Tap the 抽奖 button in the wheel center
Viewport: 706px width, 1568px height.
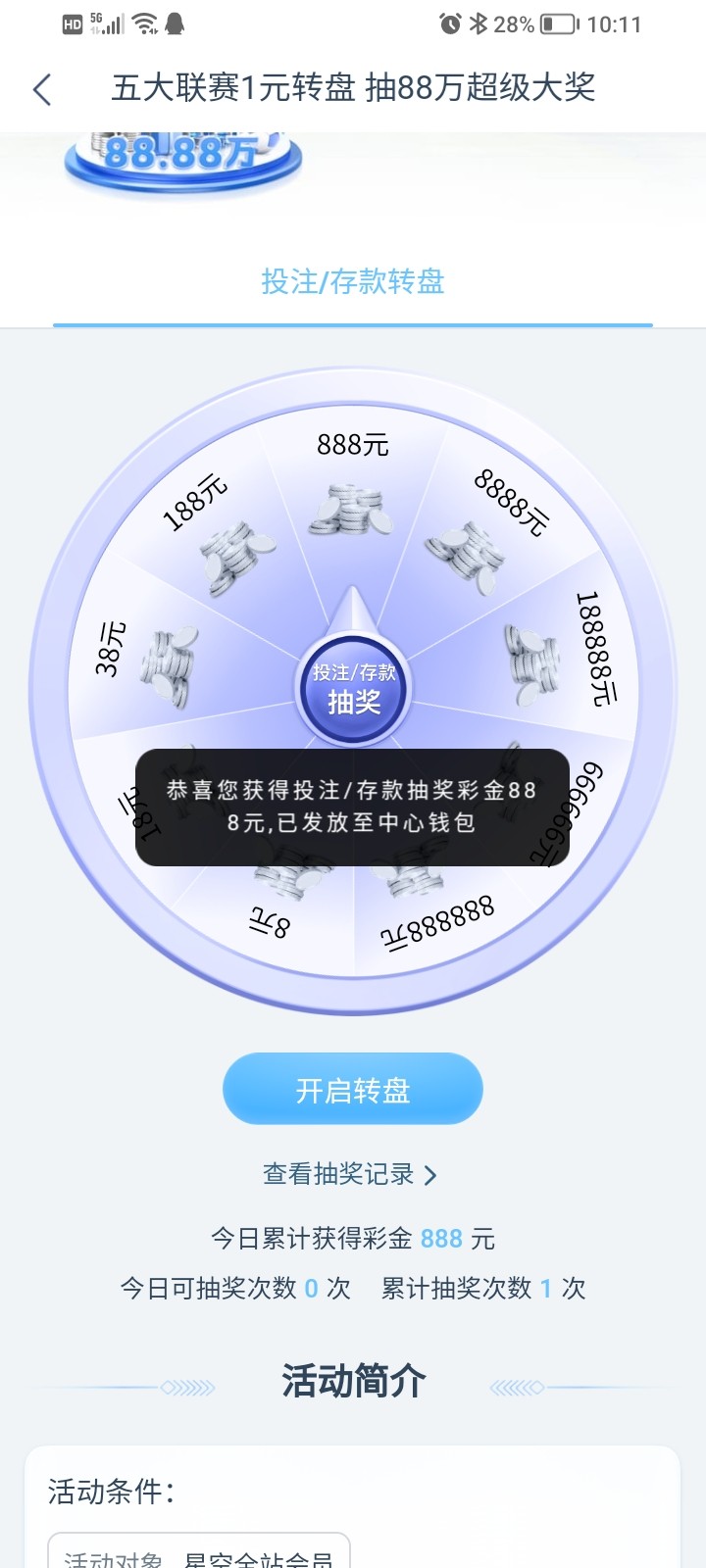click(353, 690)
